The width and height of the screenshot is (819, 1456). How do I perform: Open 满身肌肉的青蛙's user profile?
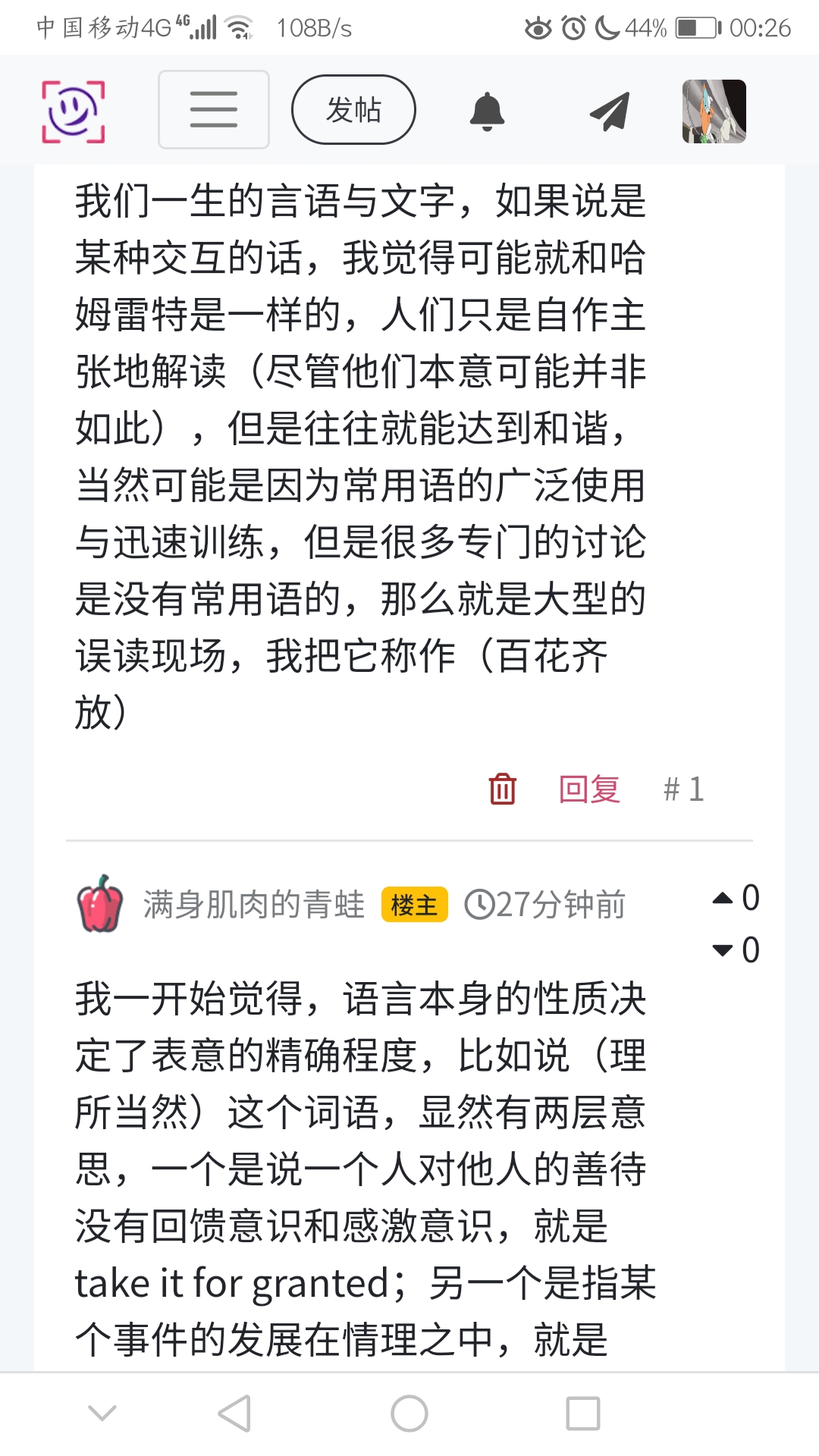(x=253, y=905)
